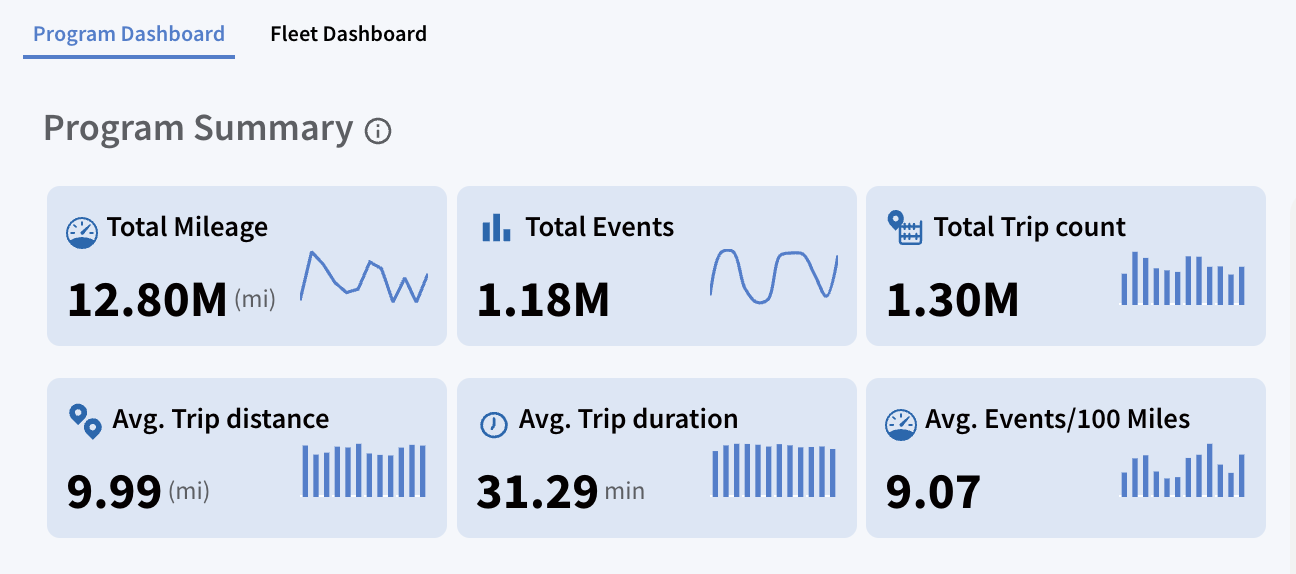Open the Total Trip count card
Screen dimensions: 1296x574
tap(1066, 266)
